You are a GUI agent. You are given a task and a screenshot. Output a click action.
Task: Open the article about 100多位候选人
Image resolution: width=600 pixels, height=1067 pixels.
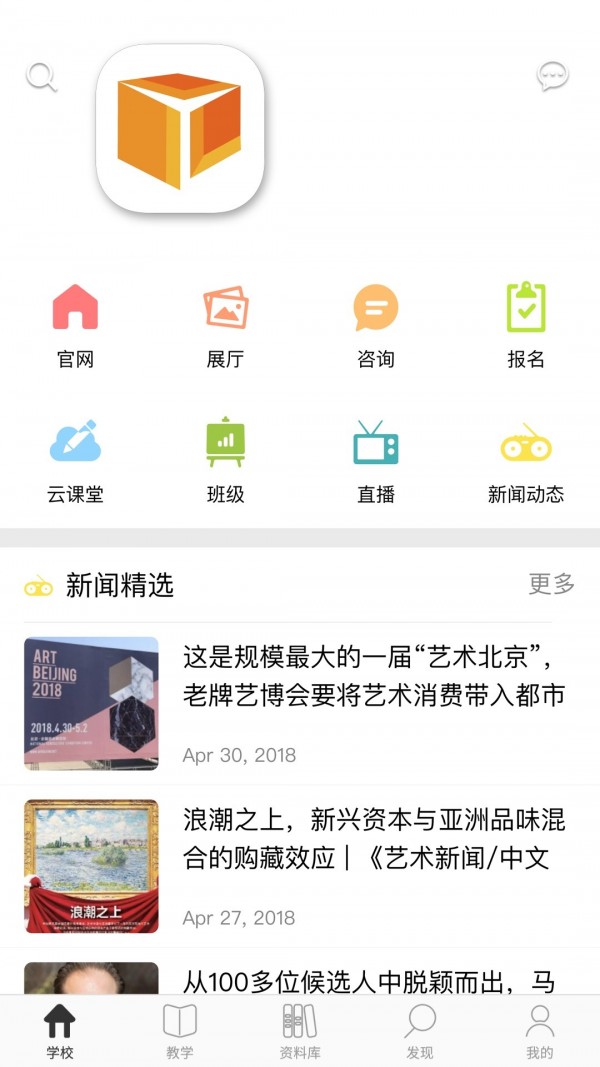tap(370, 978)
